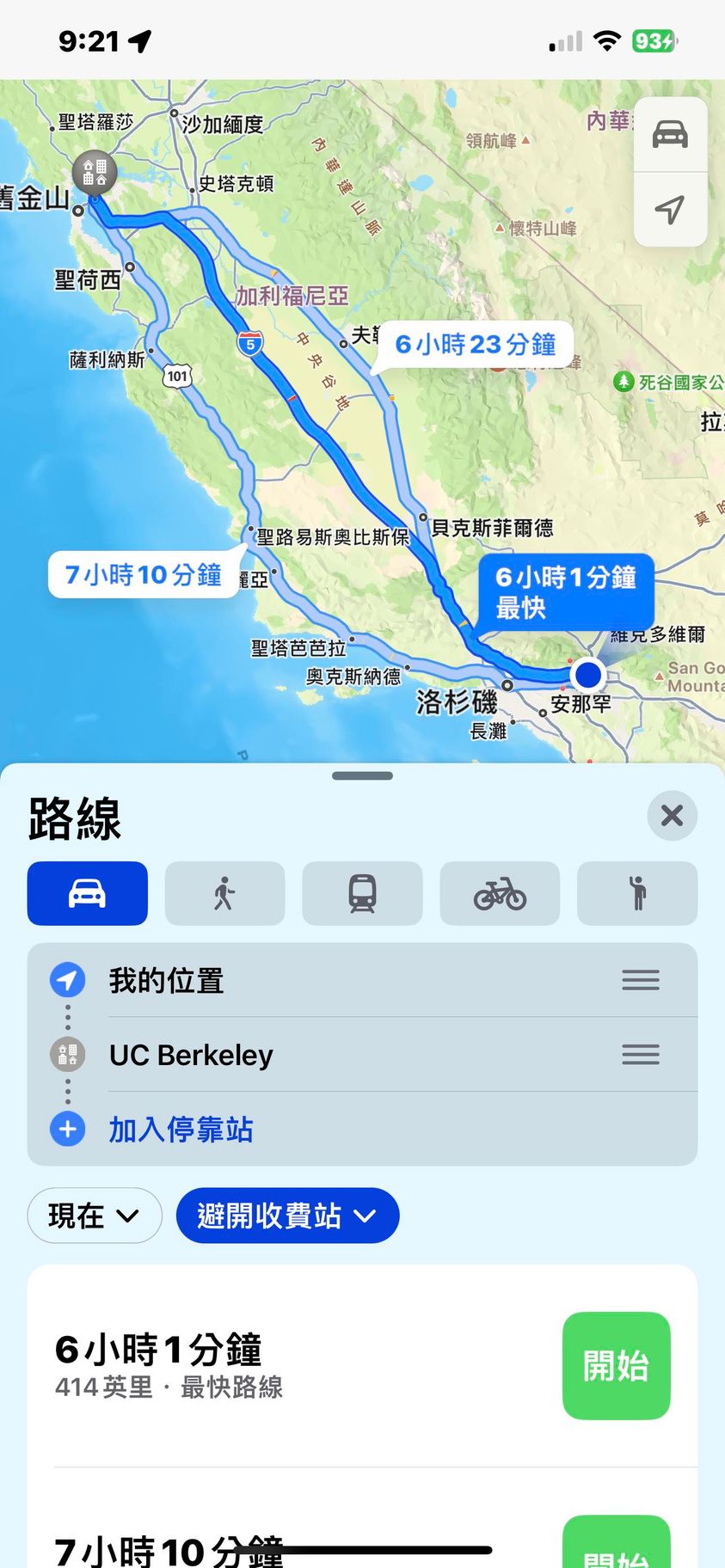Expand the 避開收費站 options dropdown
The image size is (725, 1568).
click(287, 1216)
